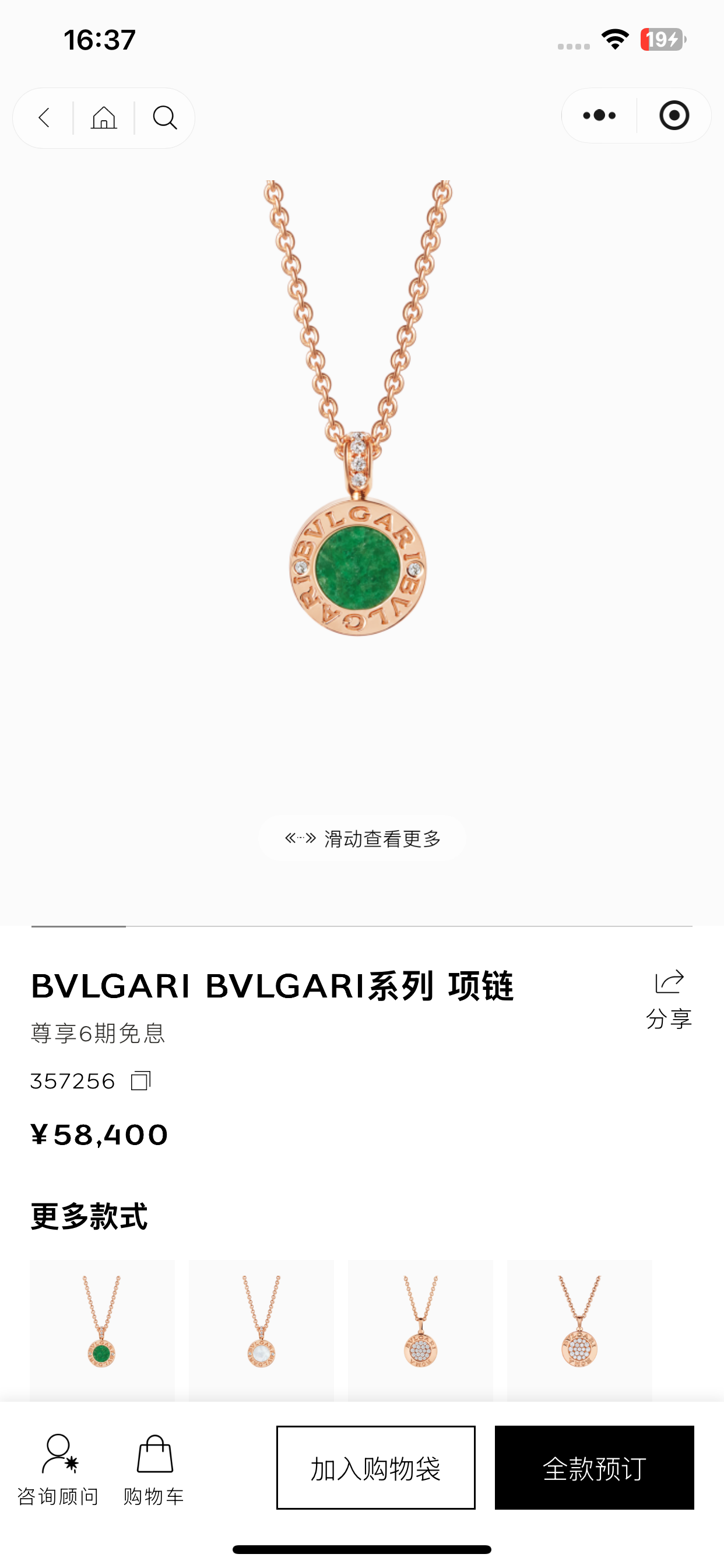Viewport: 724px width, 1568px height.
Task: Go back to the previous page
Action: (44, 117)
